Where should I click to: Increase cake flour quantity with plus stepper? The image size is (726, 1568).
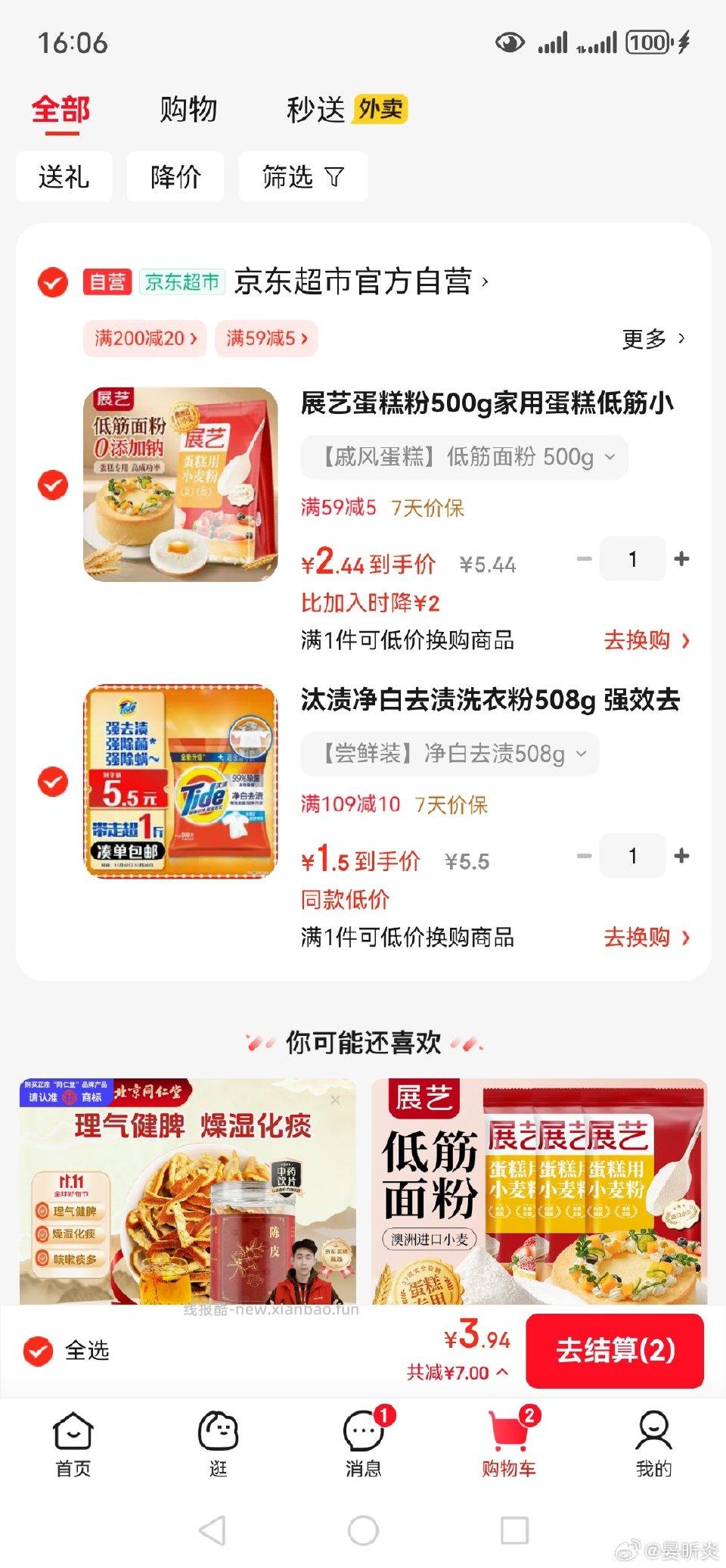click(681, 558)
